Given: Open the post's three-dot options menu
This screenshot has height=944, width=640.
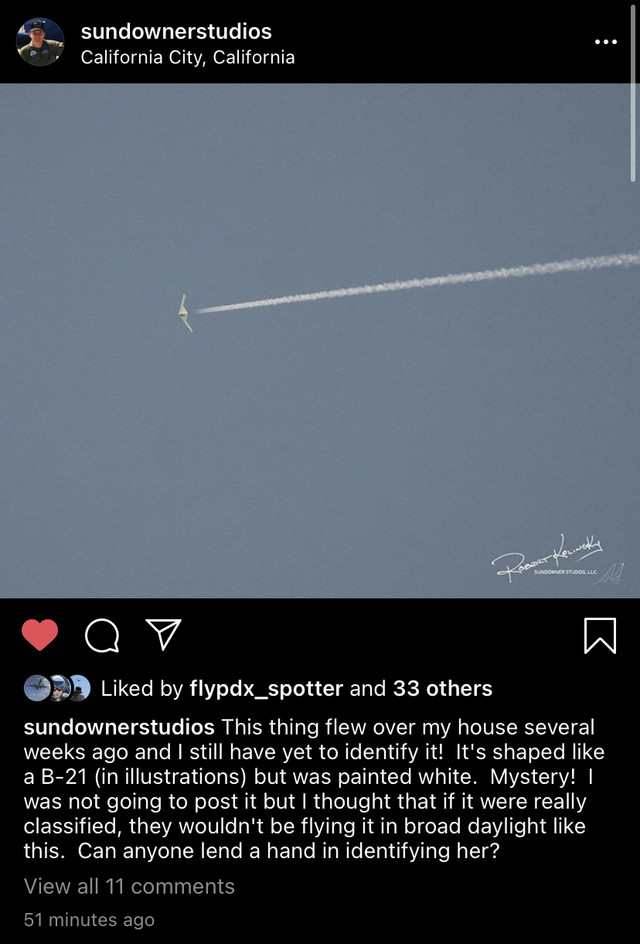Looking at the screenshot, I should click(x=606, y=42).
